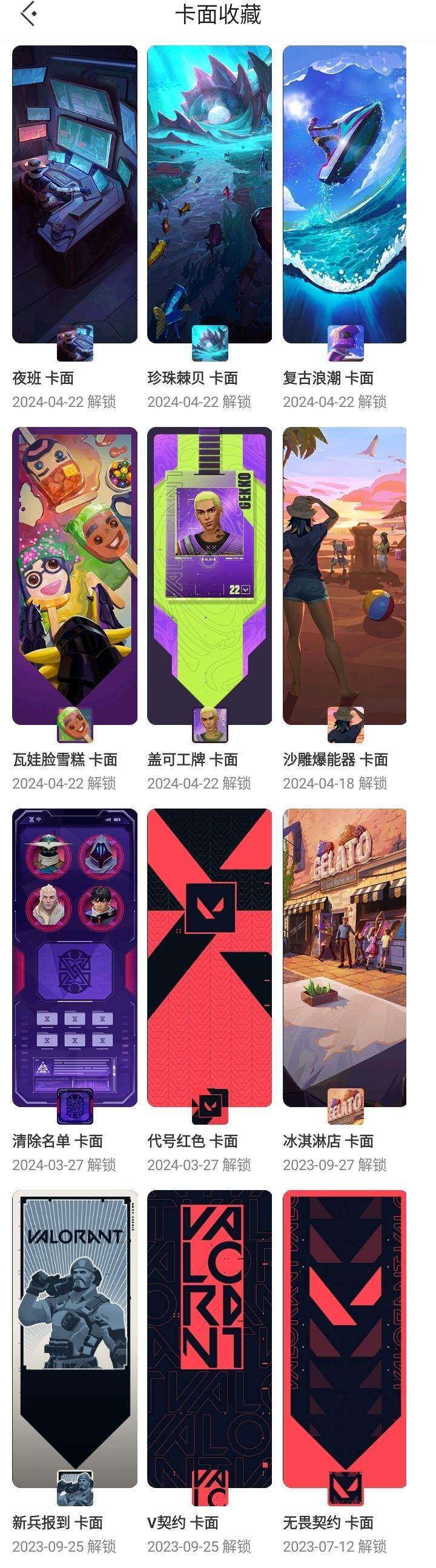View the 复古浪潮 卡面 card

(345, 195)
